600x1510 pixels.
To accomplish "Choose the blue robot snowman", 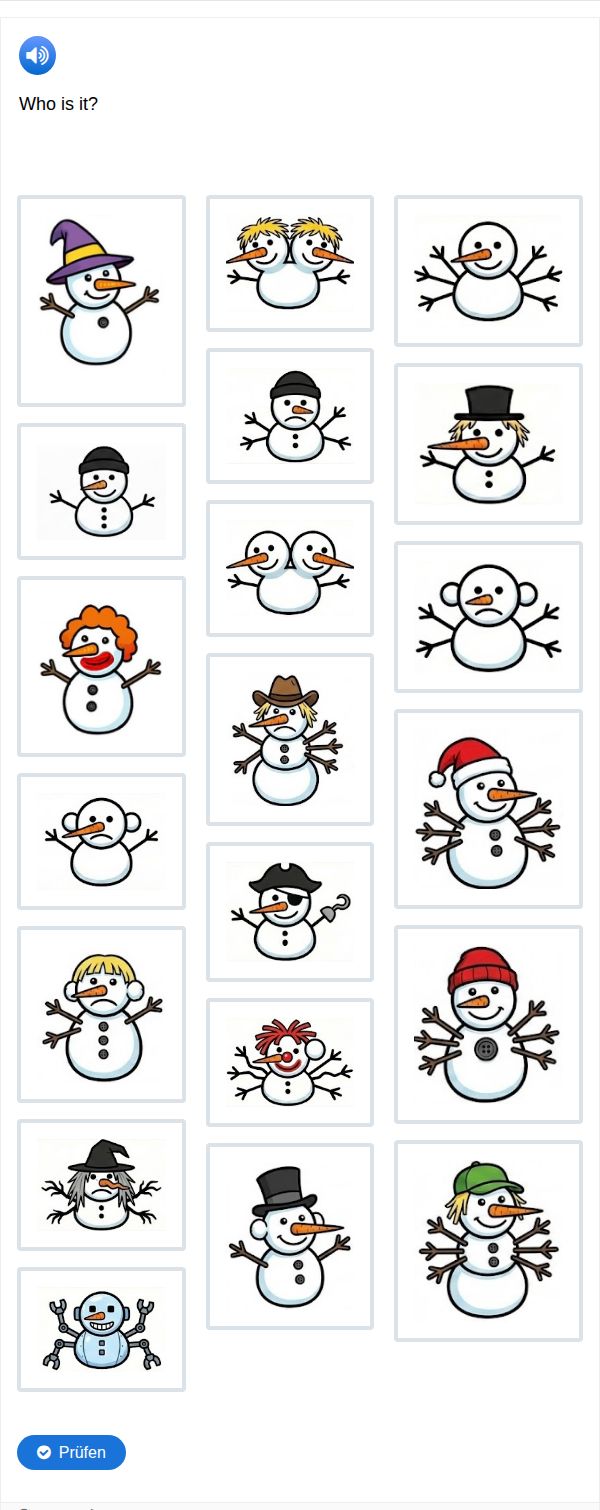I will [x=101, y=1329].
